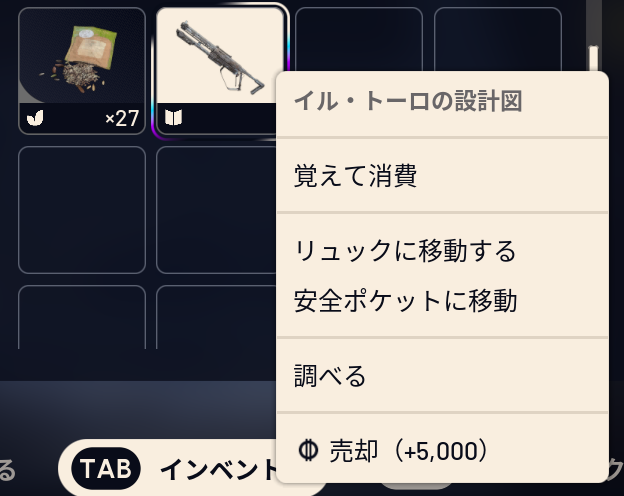The image size is (624, 496).
Task: Select 覚えて消費 in the context menu
Action: [x=356, y=177]
